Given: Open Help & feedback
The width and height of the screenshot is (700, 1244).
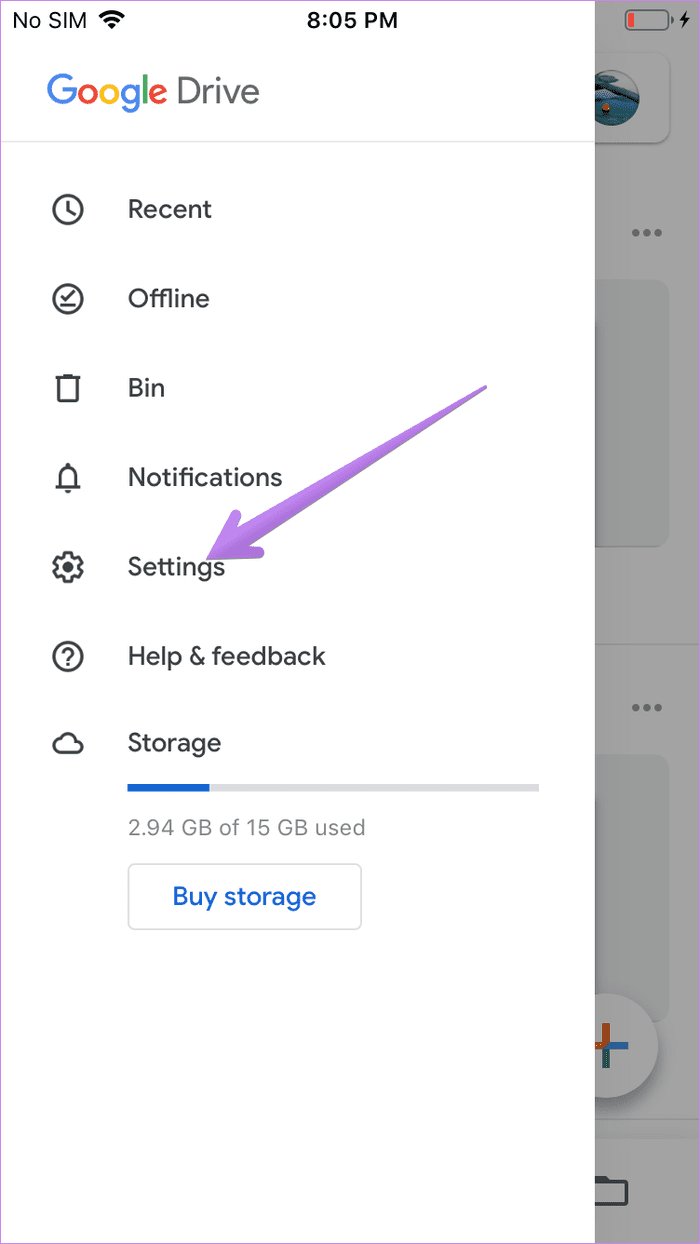Looking at the screenshot, I should click(x=297, y=657).
